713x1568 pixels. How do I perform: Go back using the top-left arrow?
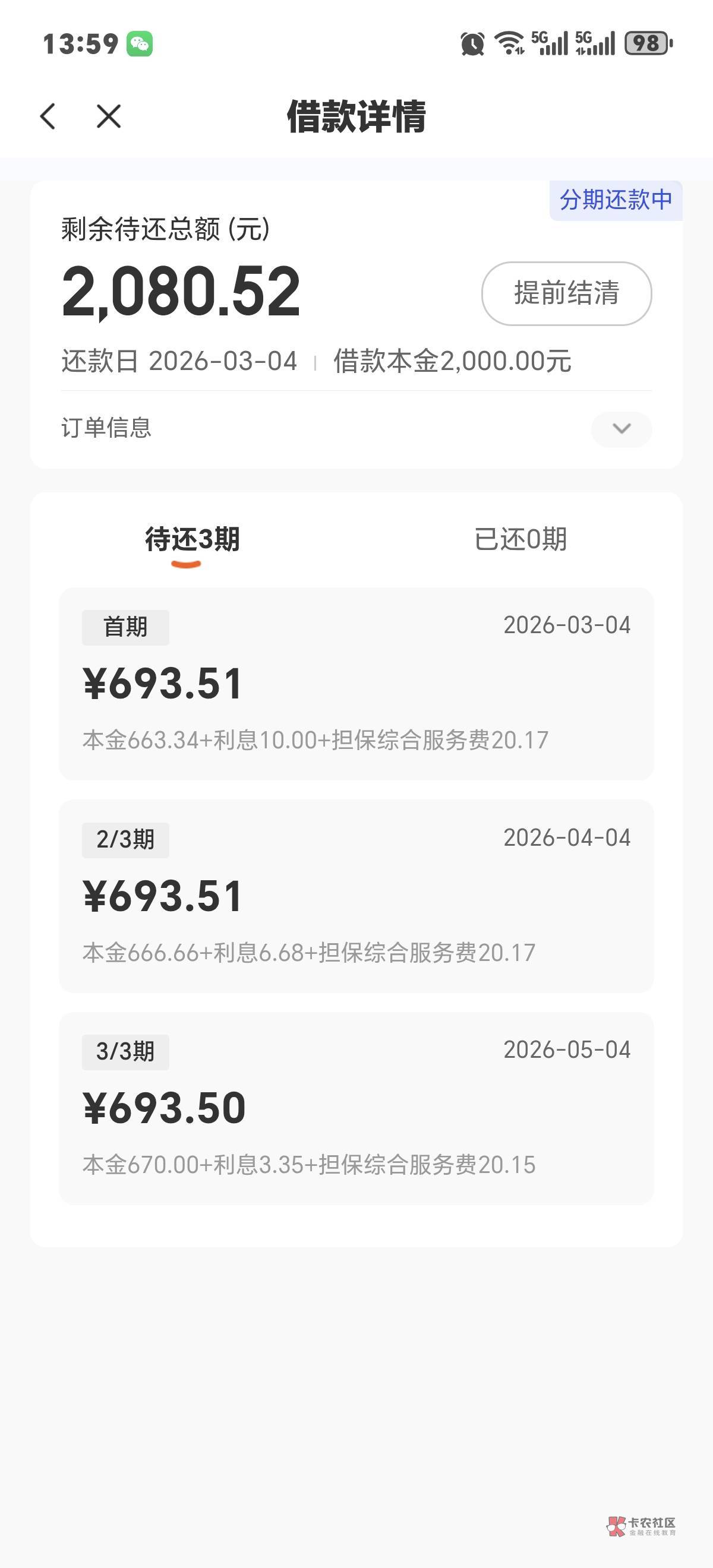pos(48,116)
